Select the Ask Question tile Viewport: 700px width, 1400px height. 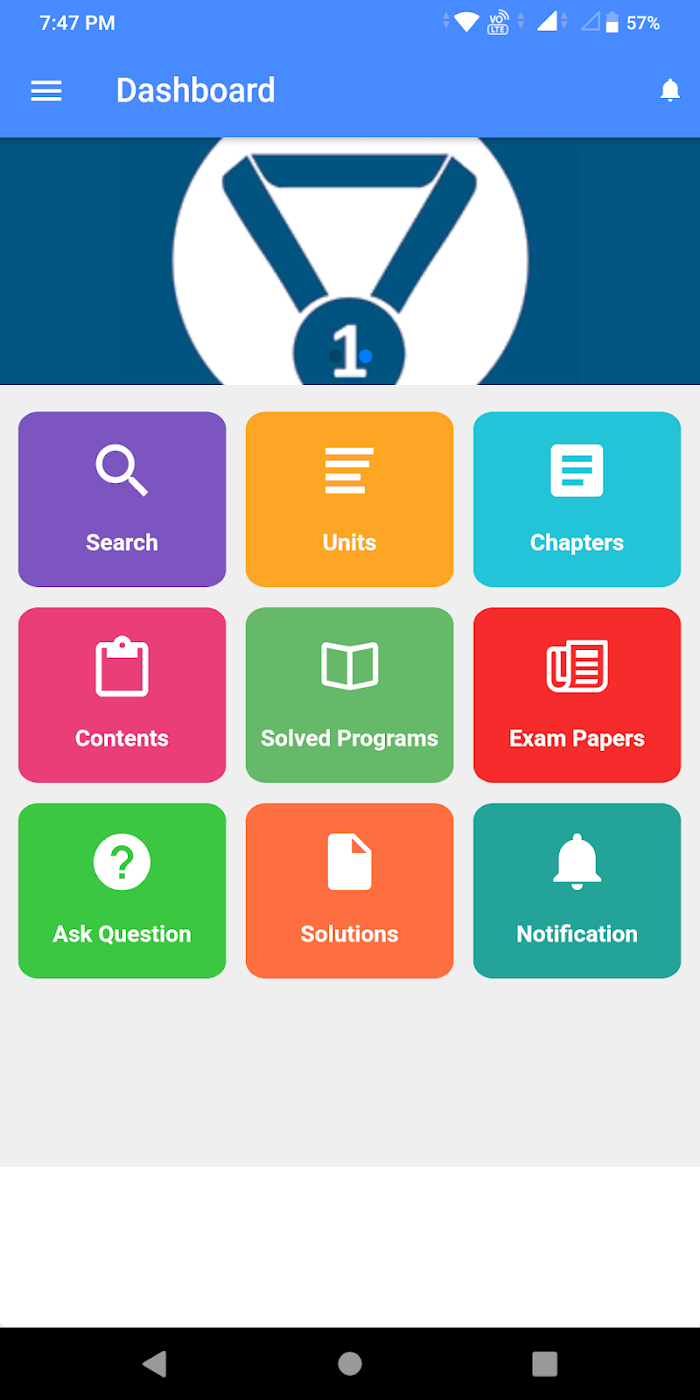pos(122,891)
